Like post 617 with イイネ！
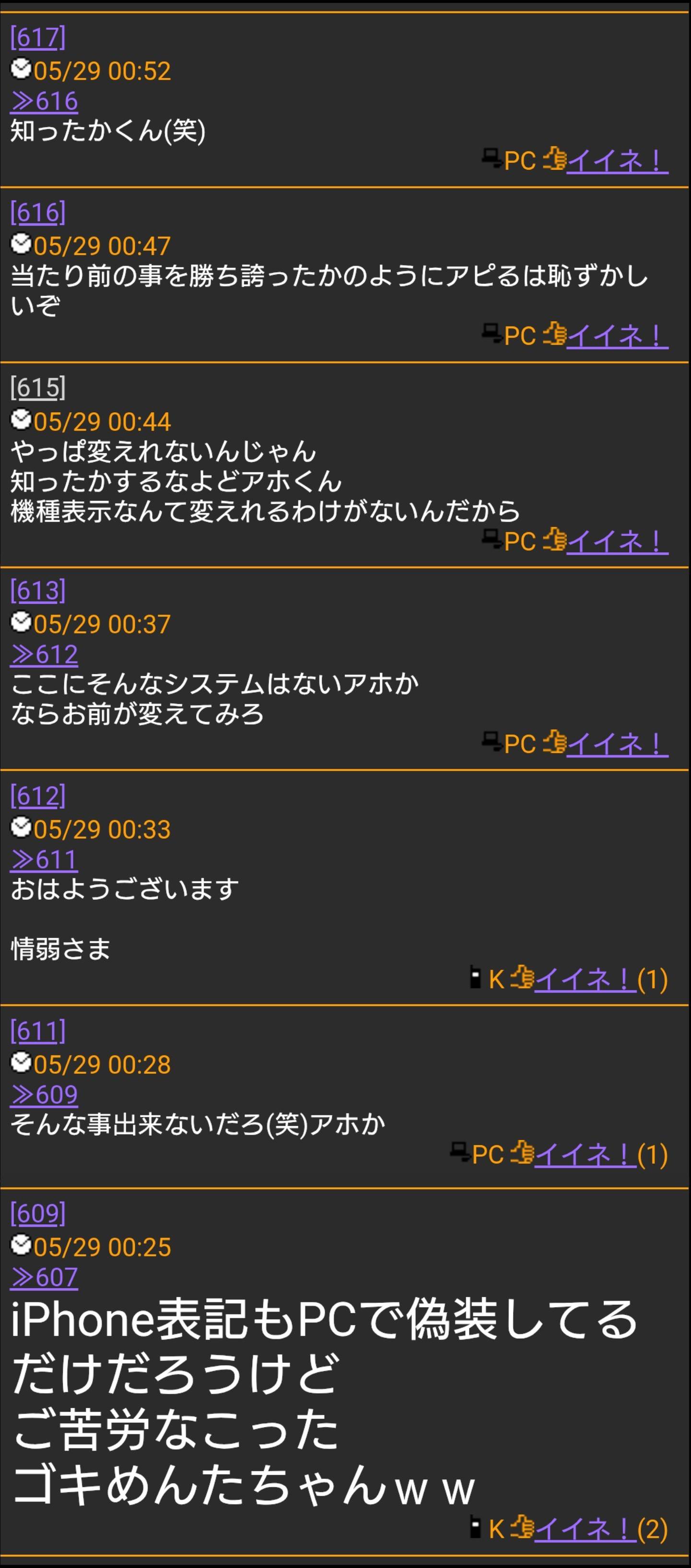This screenshot has height=1568, width=691. click(x=617, y=161)
